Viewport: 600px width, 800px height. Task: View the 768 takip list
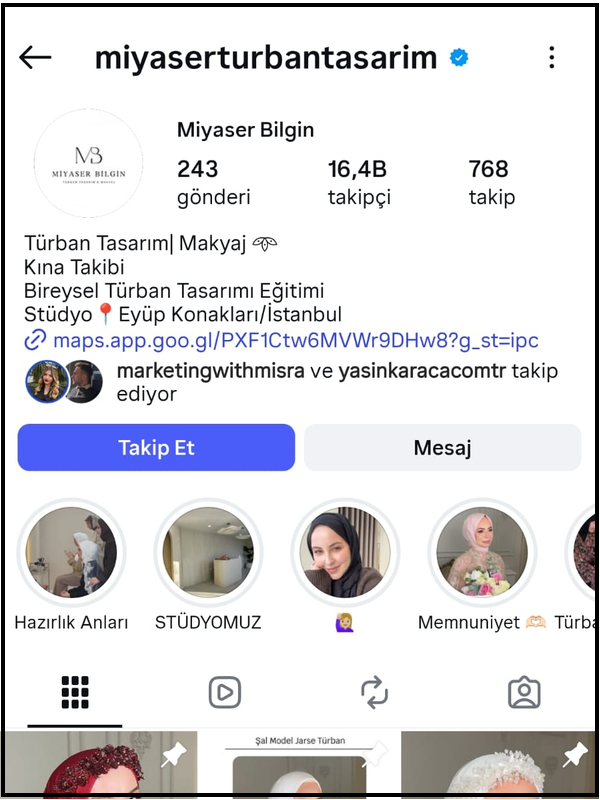(491, 181)
